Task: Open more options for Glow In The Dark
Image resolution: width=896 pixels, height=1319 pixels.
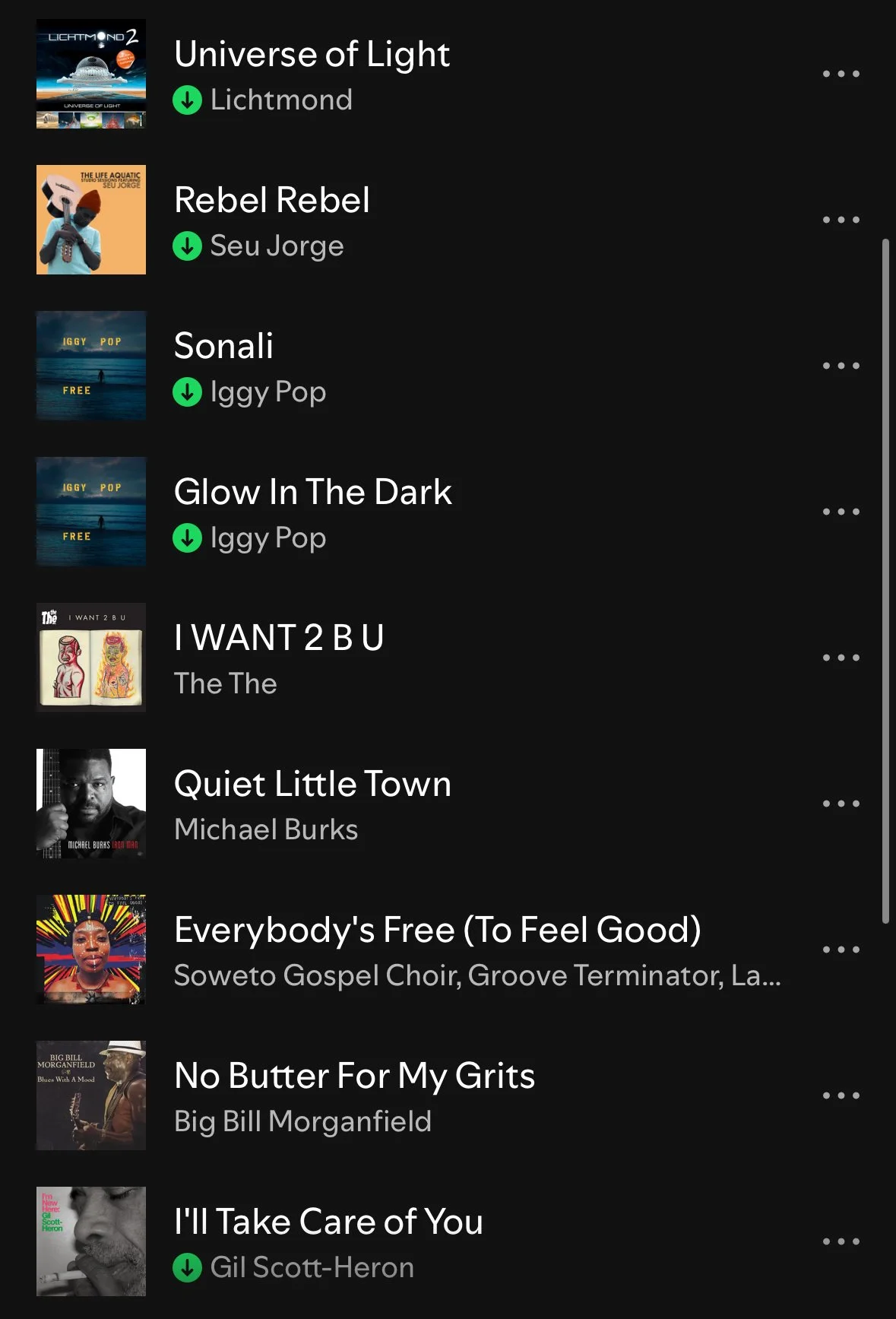Action: pyautogui.click(x=841, y=512)
